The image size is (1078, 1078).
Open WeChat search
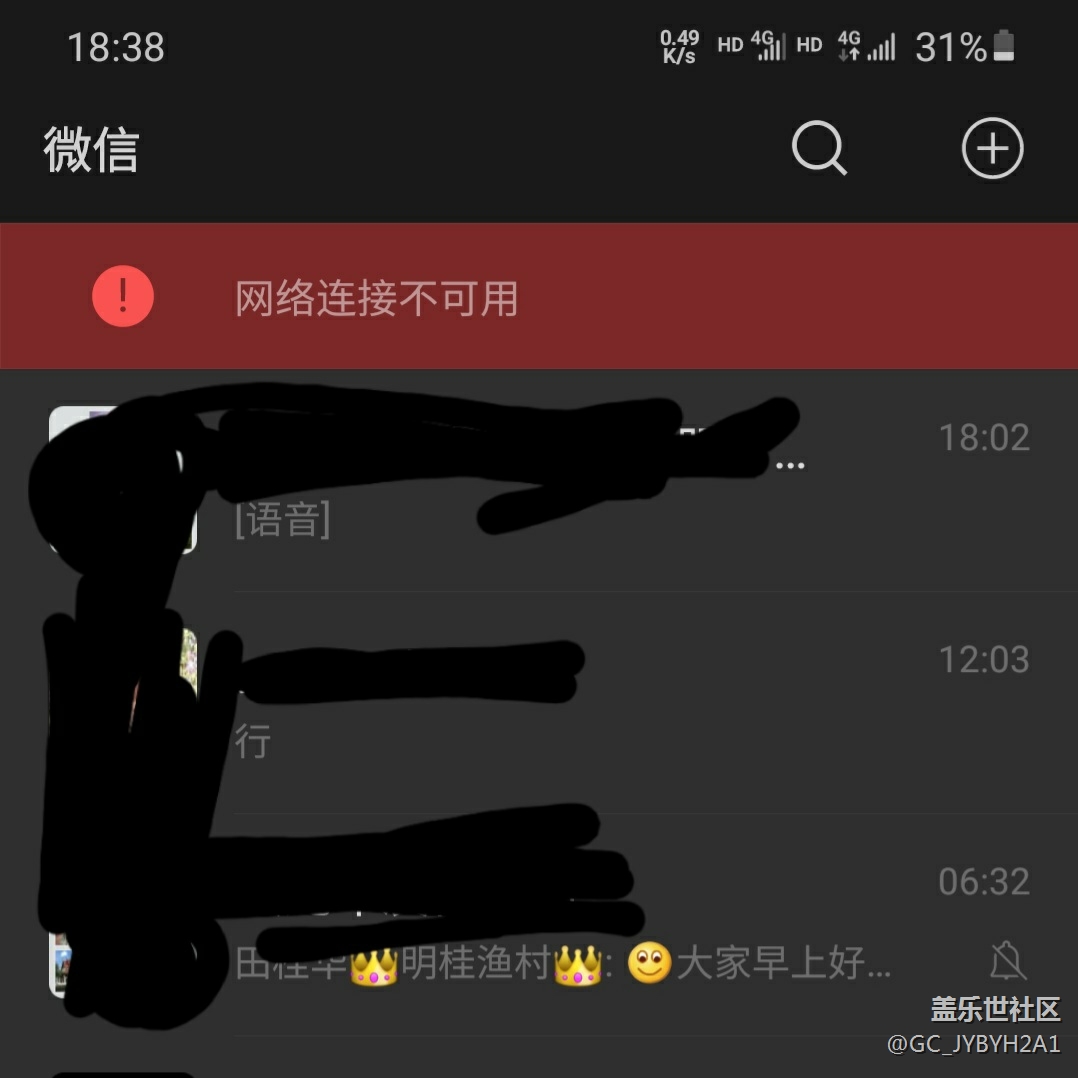click(819, 149)
